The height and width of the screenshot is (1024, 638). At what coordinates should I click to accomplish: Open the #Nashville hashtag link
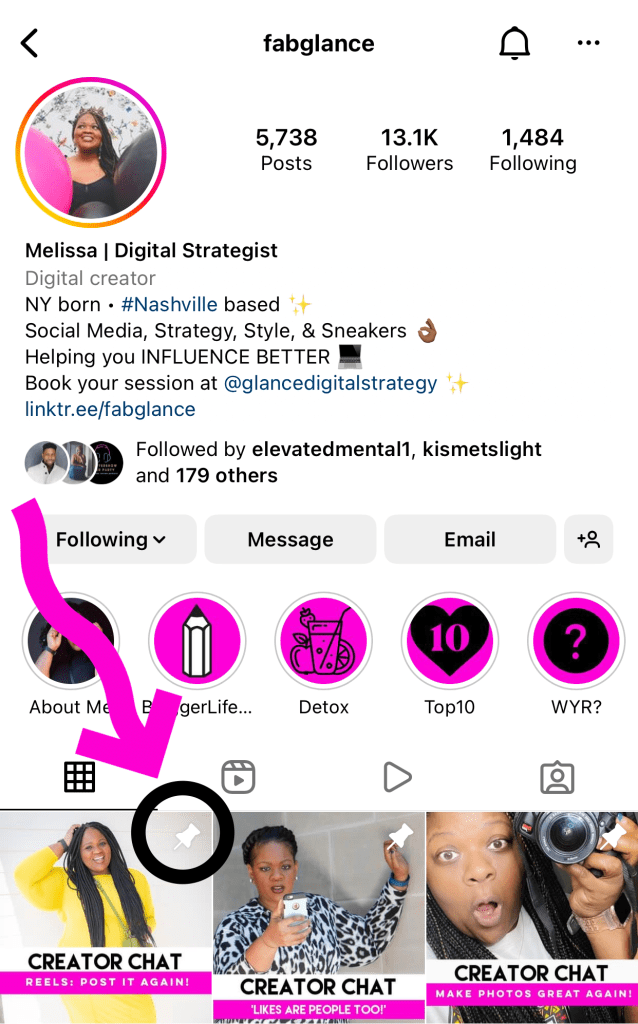click(169, 304)
